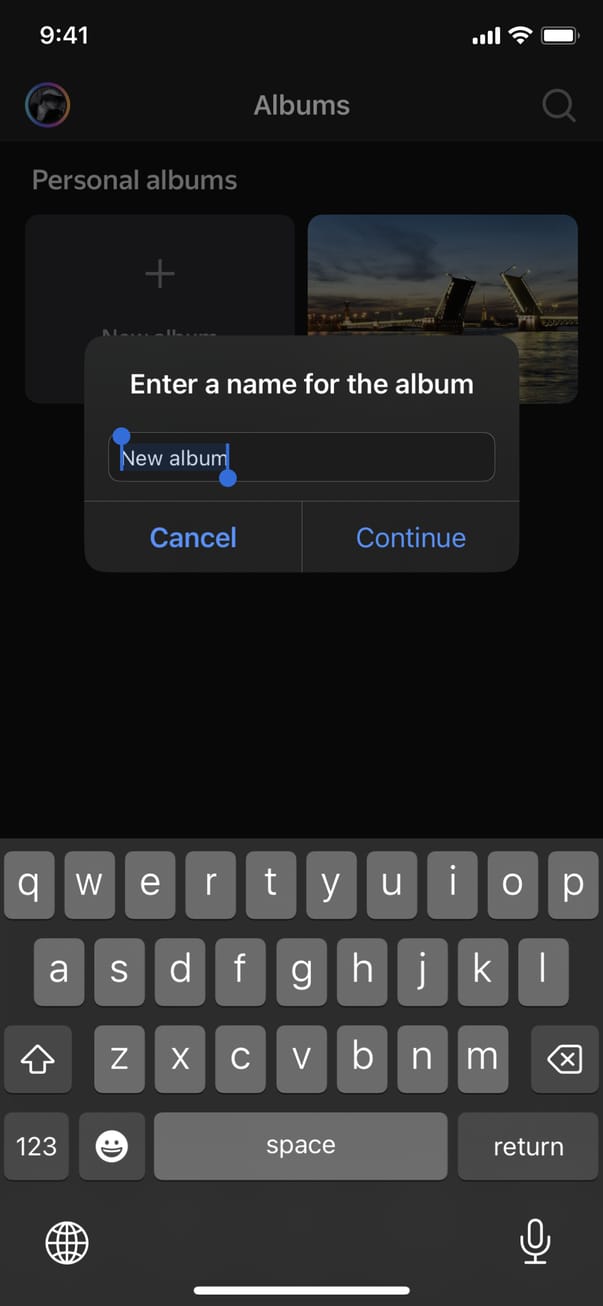Open the emoji keyboard
Screen dimensions: 603x1306
click(111, 1146)
